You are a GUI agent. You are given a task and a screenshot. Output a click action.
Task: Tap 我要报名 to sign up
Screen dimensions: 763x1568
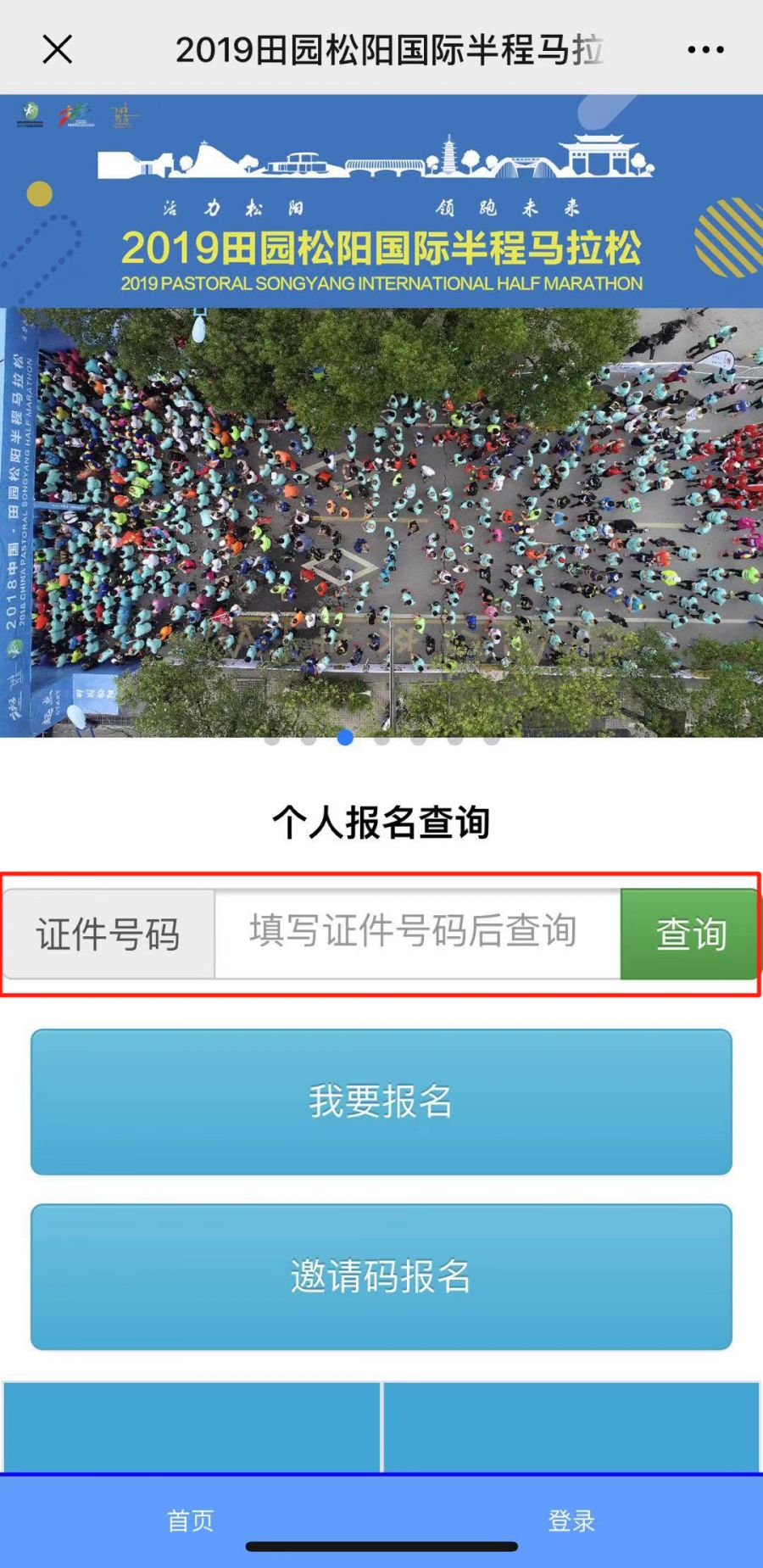tap(381, 1102)
